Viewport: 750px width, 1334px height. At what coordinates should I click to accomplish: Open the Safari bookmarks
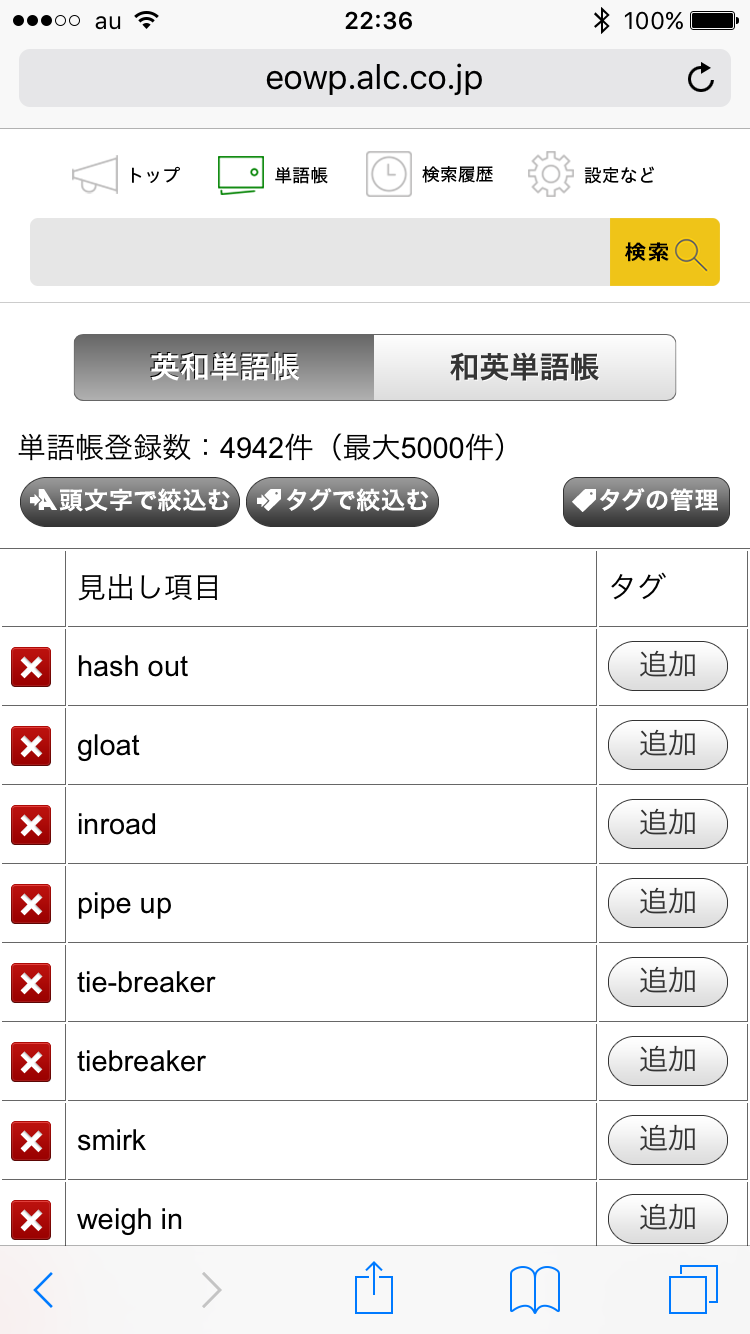pyautogui.click(x=534, y=1290)
